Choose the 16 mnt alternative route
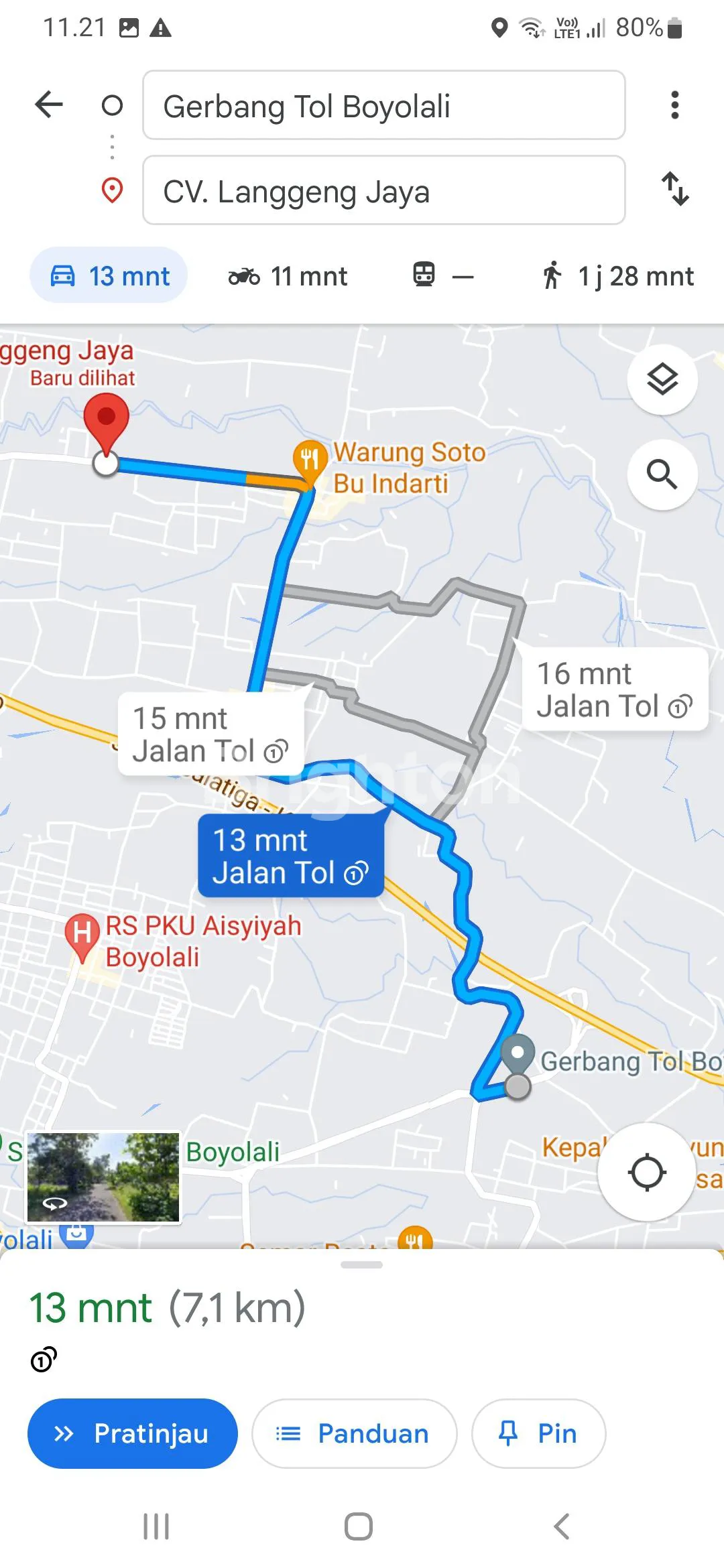 tap(614, 690)
